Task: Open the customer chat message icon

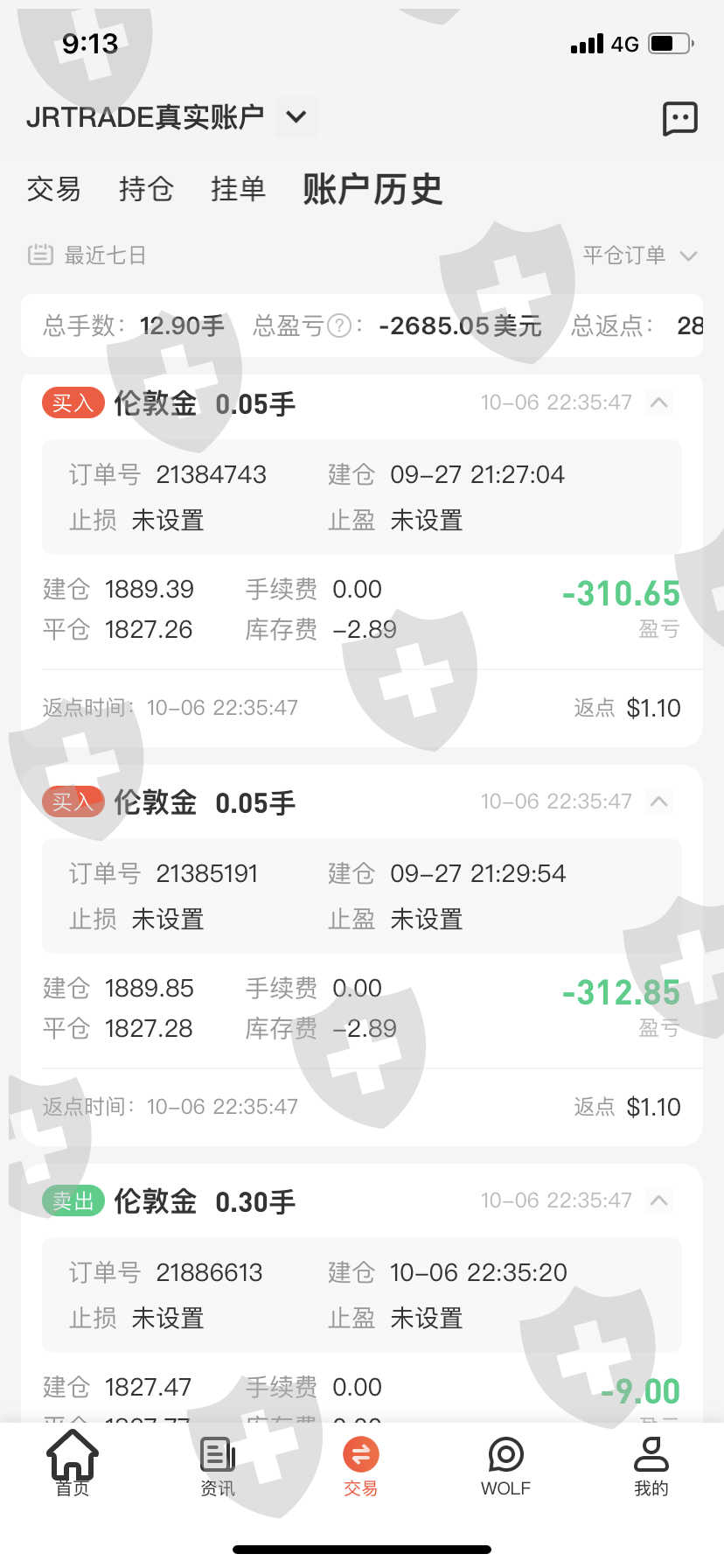Action: tap(679, 118)
